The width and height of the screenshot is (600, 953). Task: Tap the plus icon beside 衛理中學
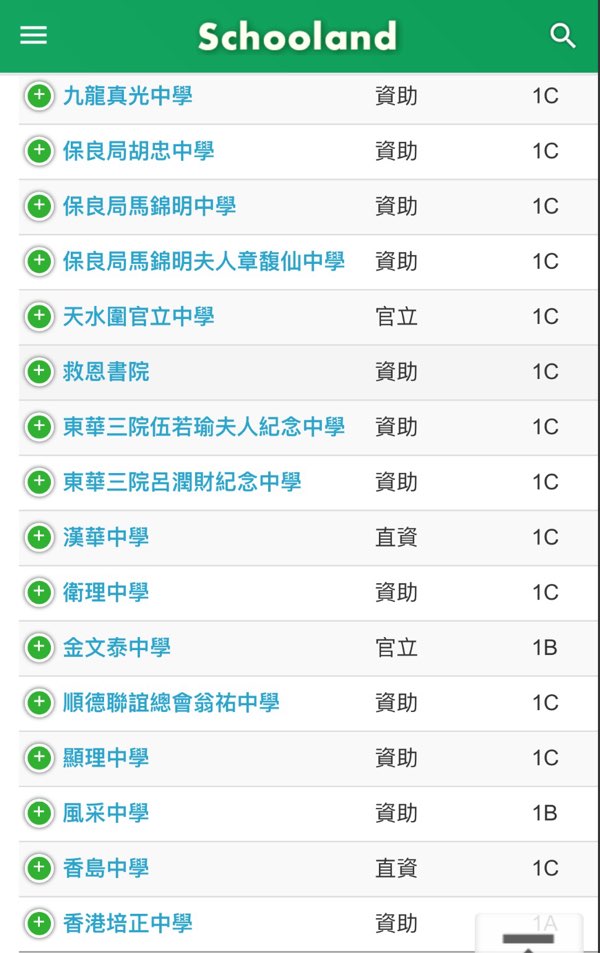coord(38,593)
